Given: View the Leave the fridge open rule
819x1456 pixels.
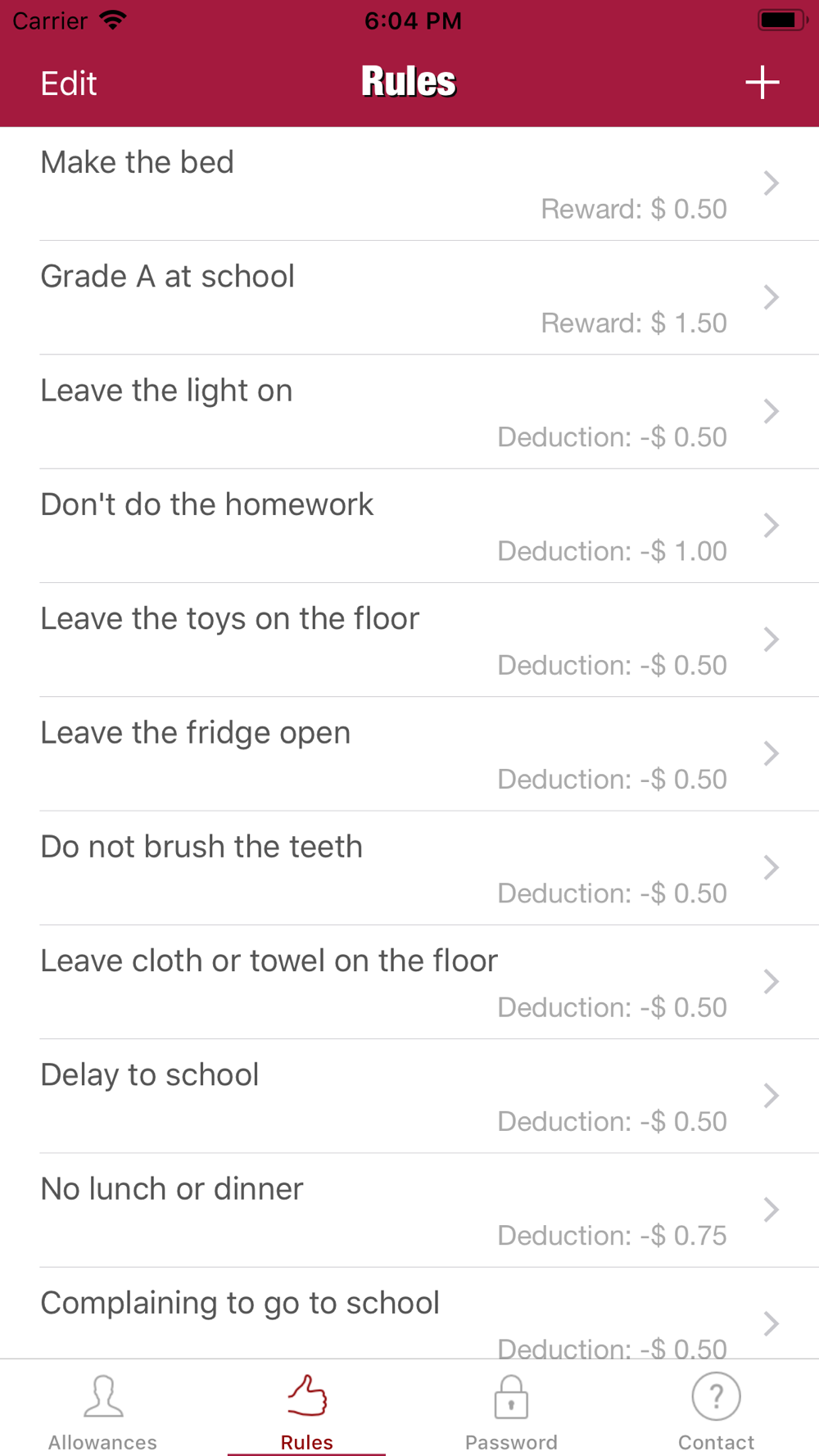Looking at the screenshot, I should [409, 753].
